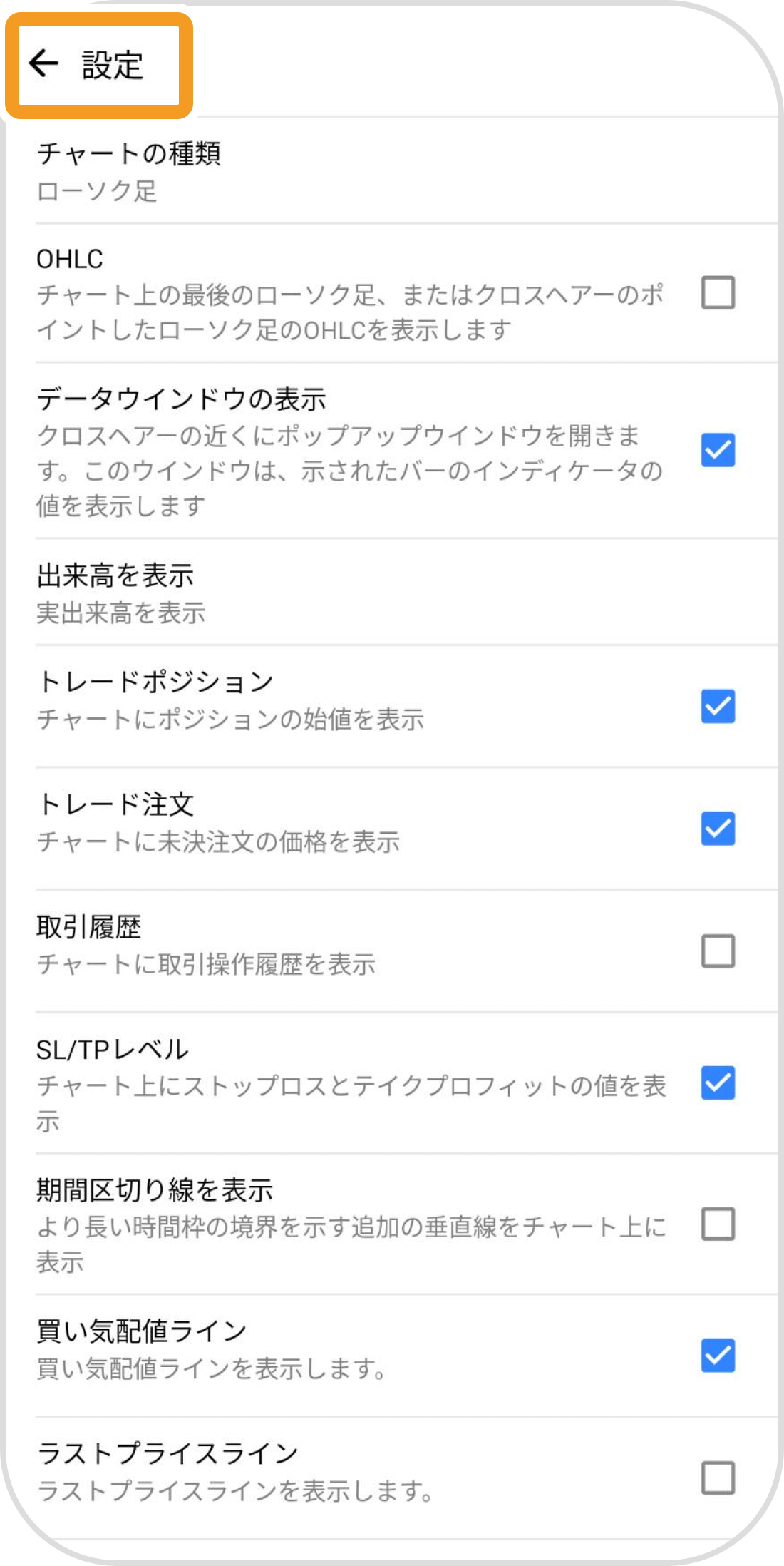Tap the 買い気配値ライン row description
Screen dimensions: 784x1566
[x=210, y=1369]
